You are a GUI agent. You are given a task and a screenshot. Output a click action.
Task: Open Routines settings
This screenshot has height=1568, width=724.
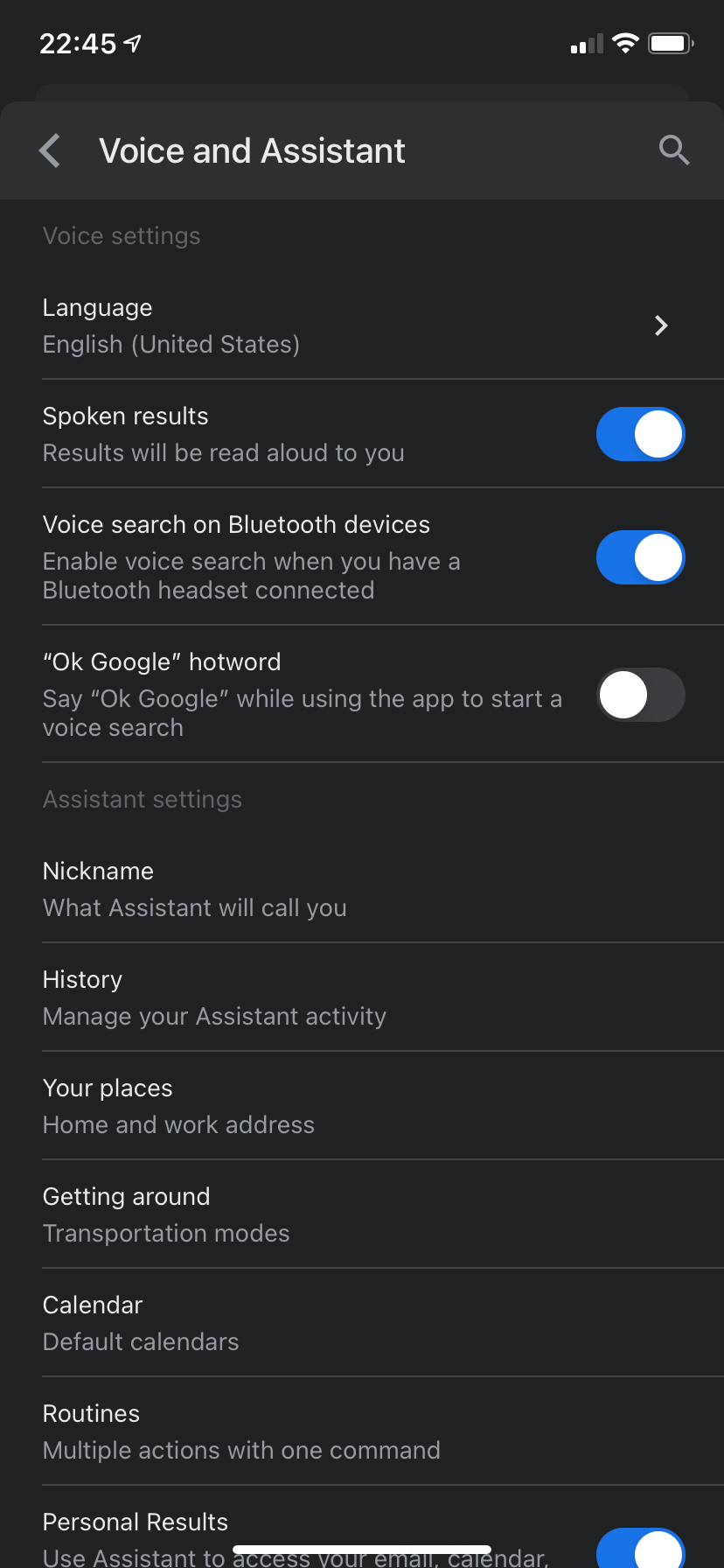tap(350, 1431)
